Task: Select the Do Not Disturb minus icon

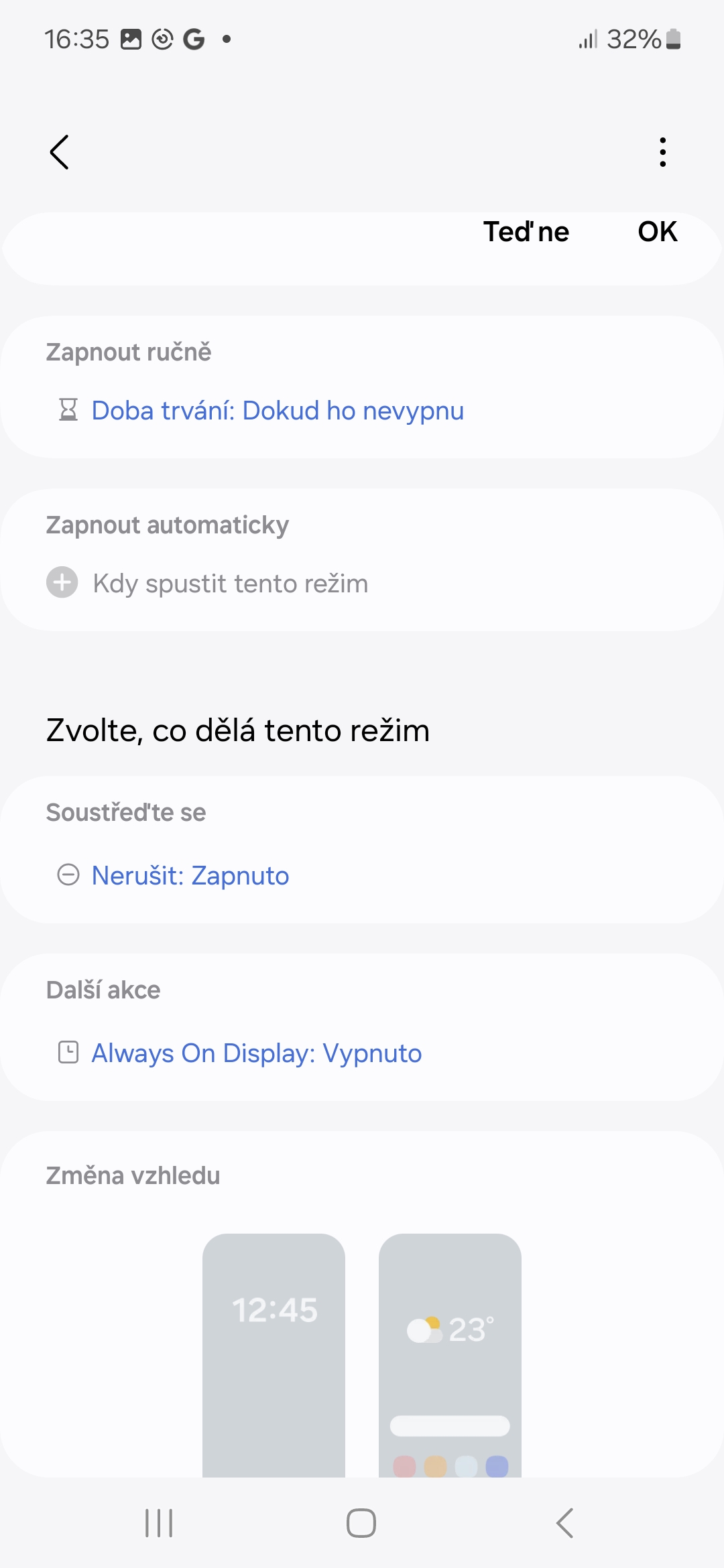Action: (x=69, y=874)
